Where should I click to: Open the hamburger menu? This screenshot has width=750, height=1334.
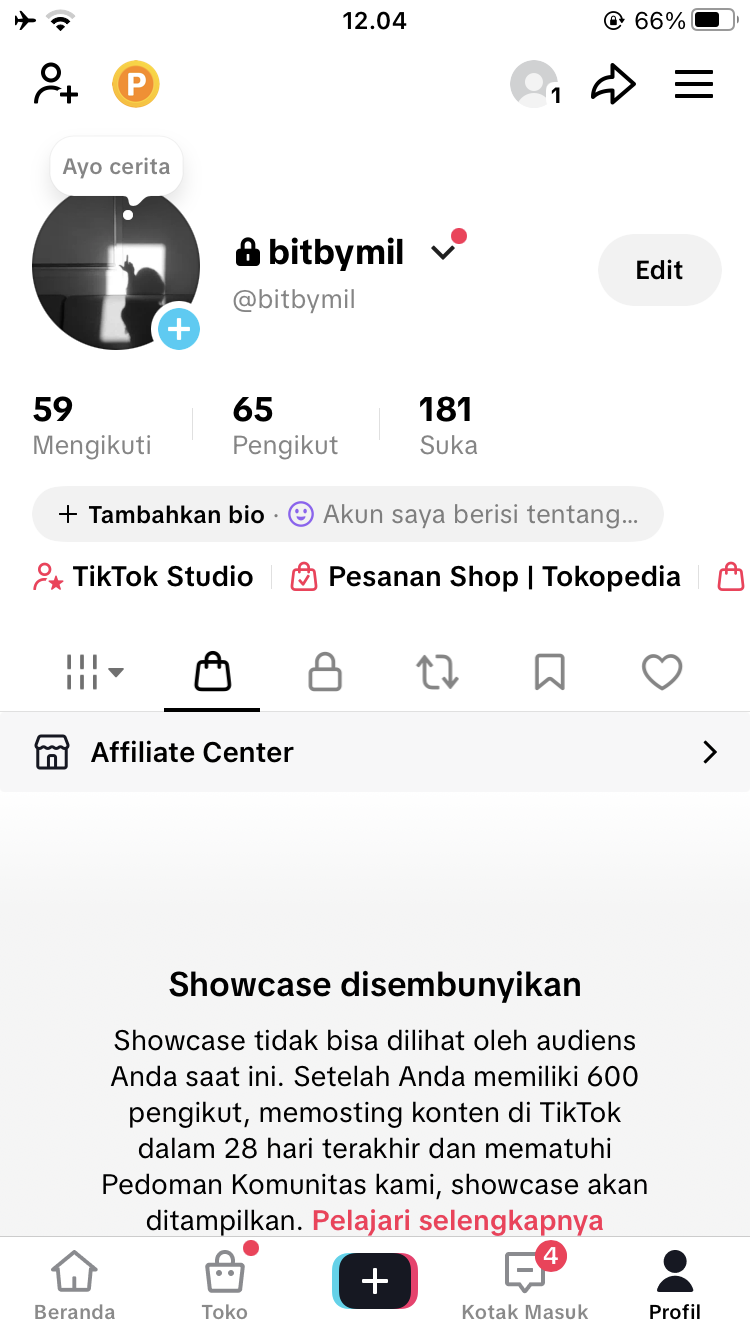[x=694, y=84]
